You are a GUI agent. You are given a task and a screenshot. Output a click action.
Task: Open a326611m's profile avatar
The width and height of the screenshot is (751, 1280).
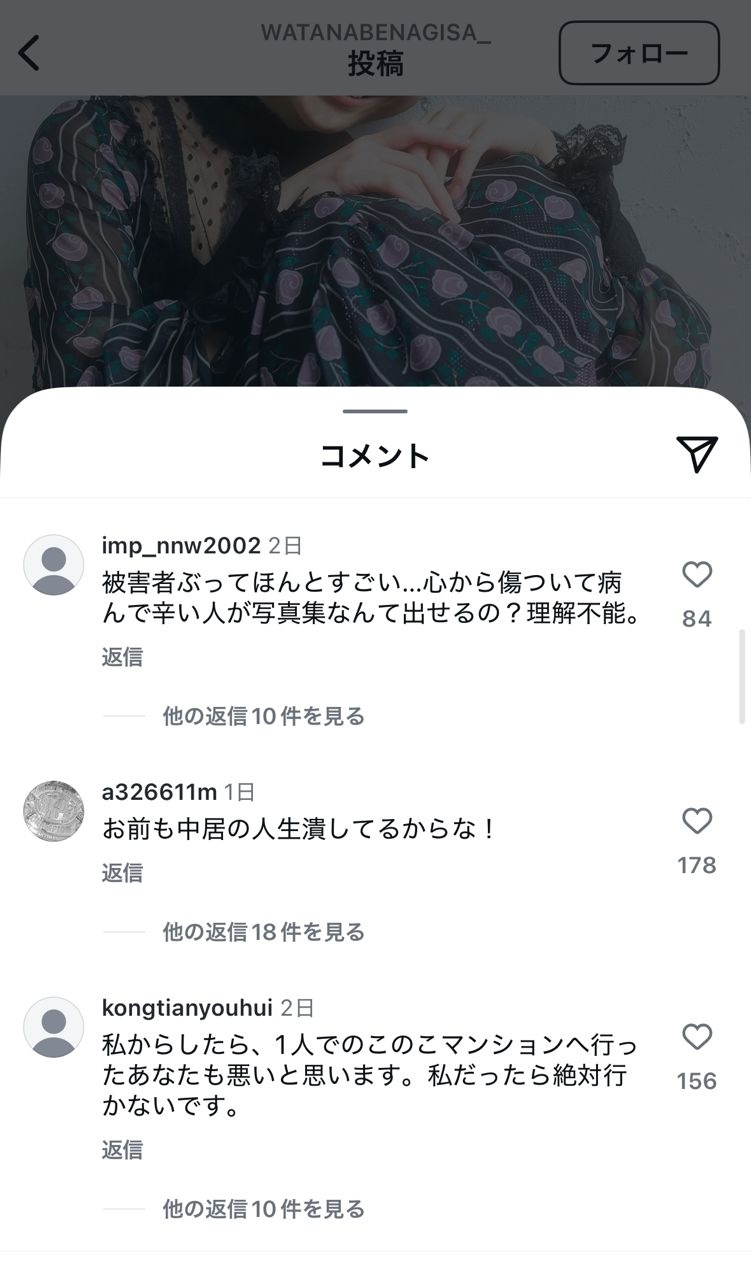pyautogui.click(x=53, y=811)
